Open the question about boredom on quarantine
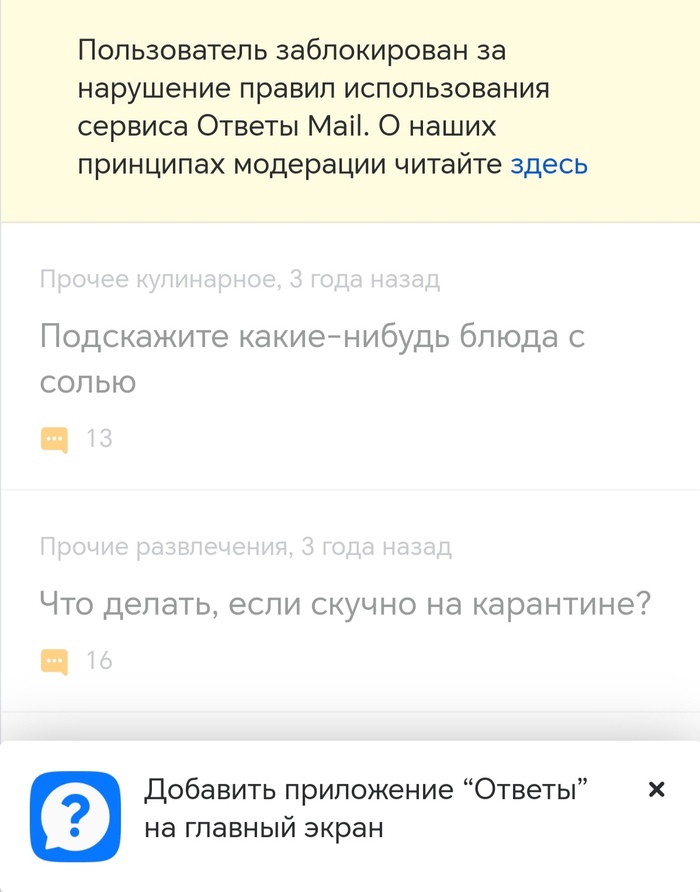 pyautogui.click(x=345, y=603)
